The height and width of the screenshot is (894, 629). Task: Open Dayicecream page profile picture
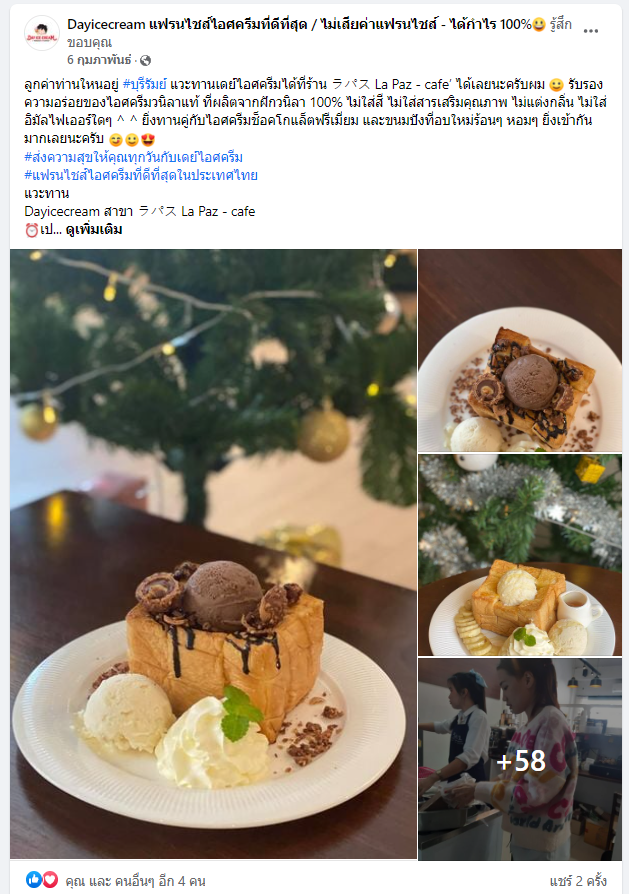(42, 33)
